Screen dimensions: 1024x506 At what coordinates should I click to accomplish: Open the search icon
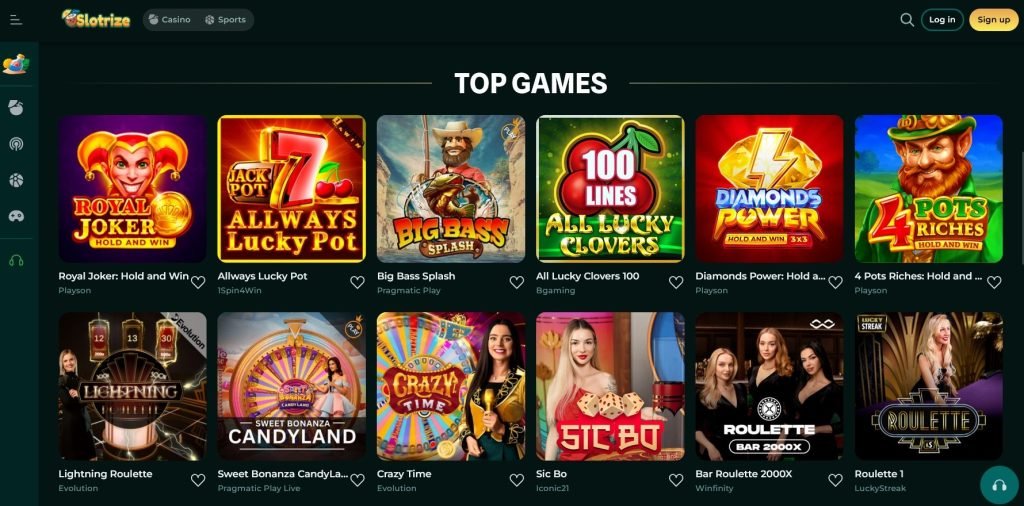pos(907,19)
